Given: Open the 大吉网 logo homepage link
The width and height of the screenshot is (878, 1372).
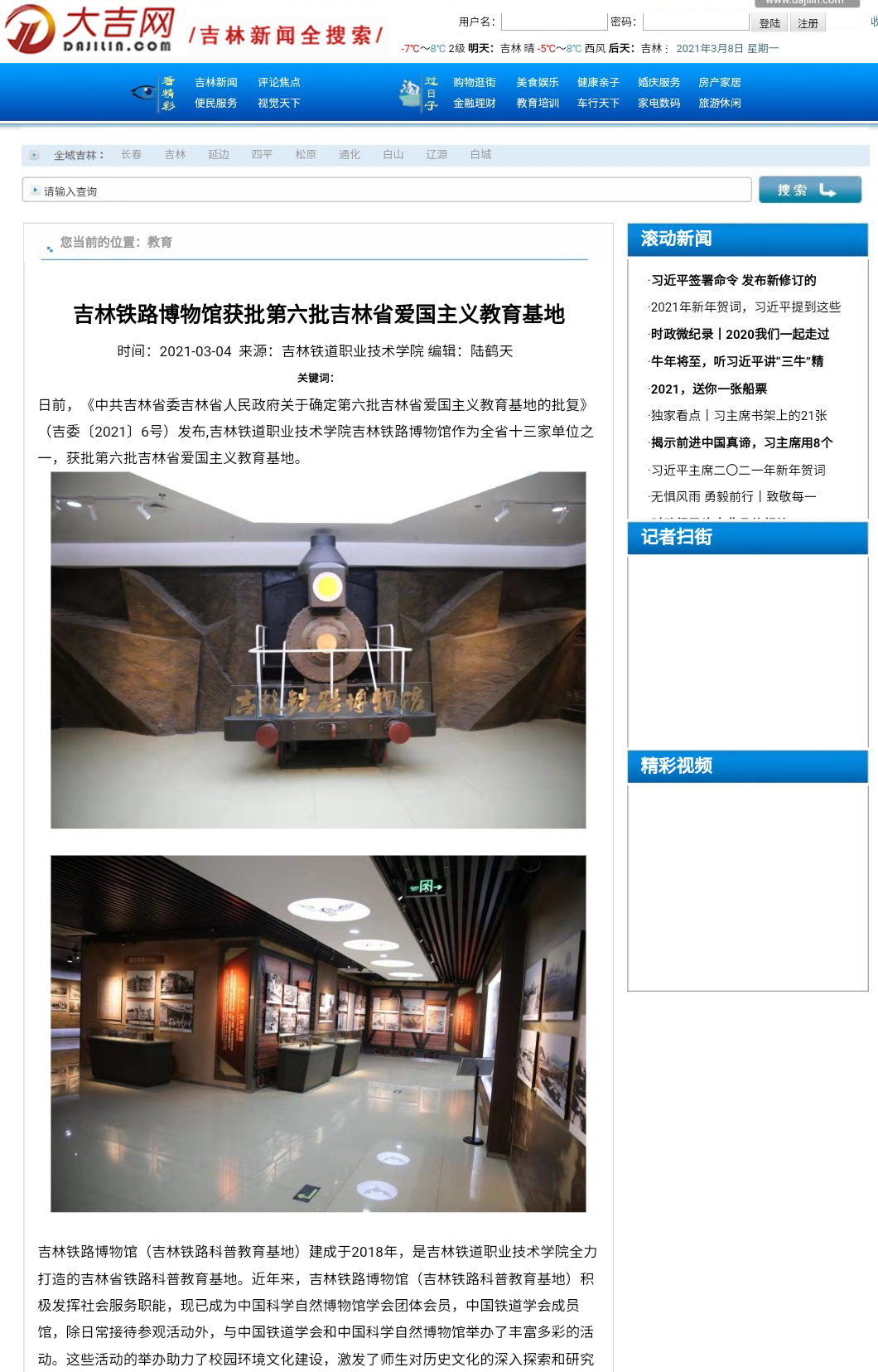Looking at the screenshot, I should 91,30.
